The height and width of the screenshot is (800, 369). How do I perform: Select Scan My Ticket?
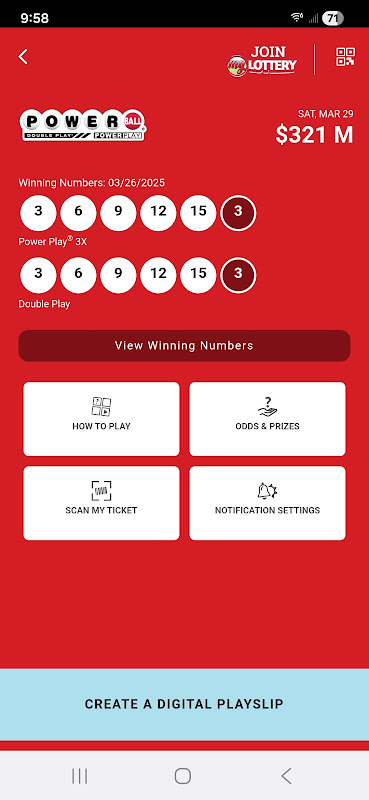[101, 503]
